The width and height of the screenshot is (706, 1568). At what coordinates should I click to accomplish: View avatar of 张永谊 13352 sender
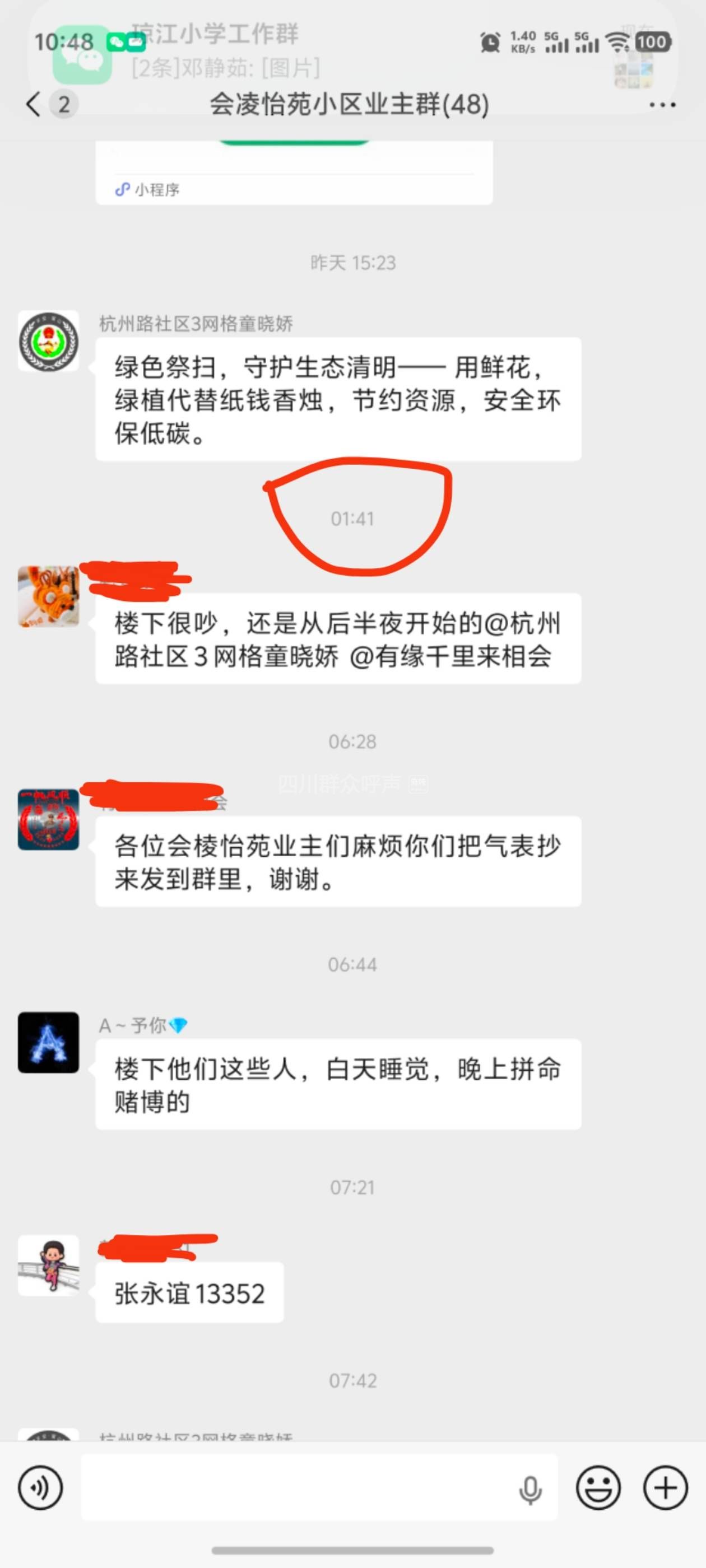48,1266
